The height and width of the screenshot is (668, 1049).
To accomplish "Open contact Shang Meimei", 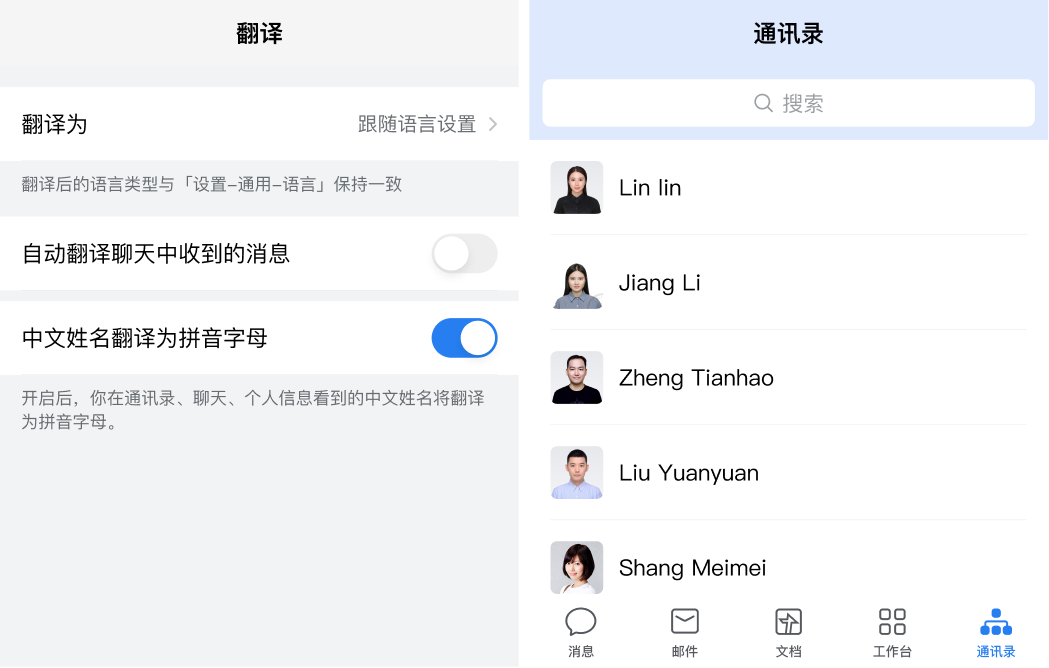I will coord(788,567).
